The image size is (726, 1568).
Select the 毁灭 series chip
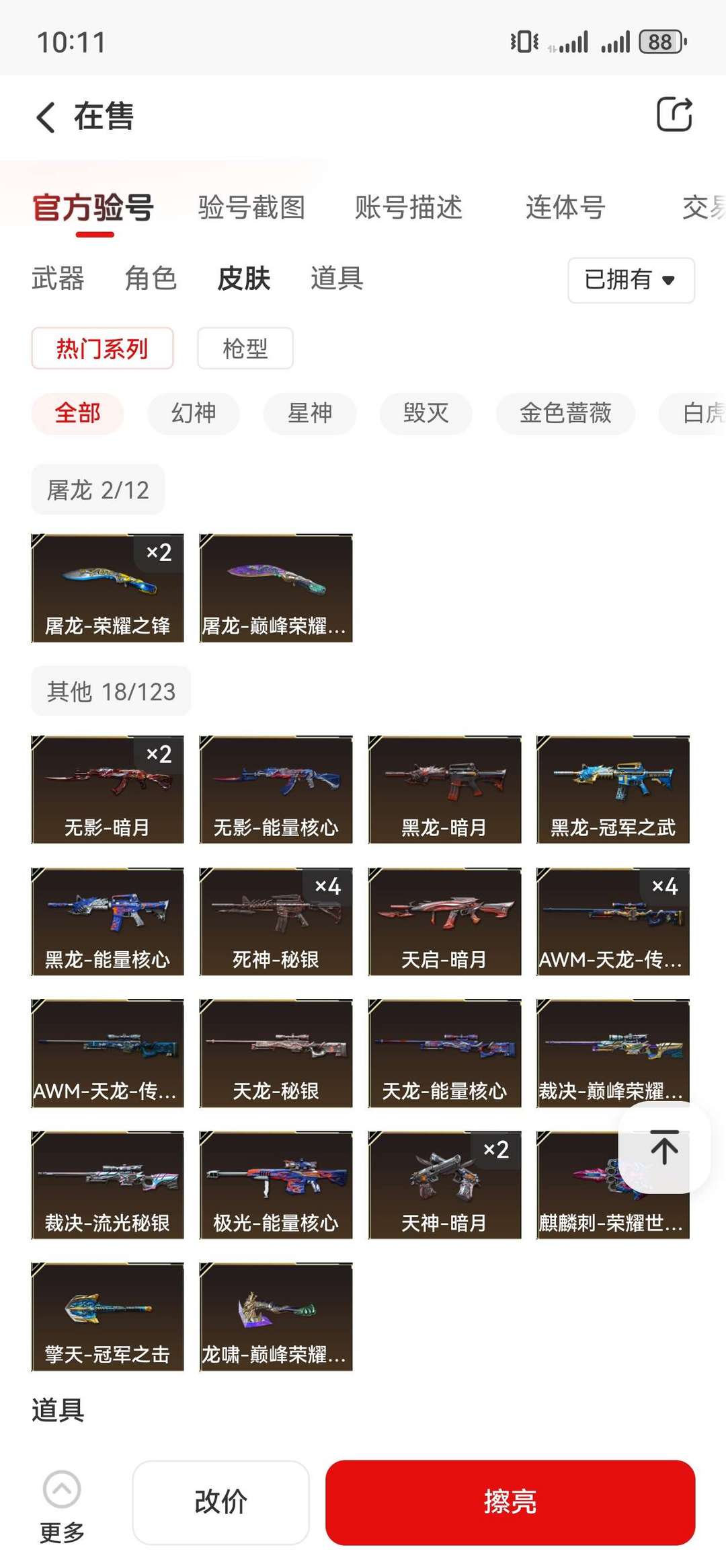pyautogui.click(x=426, y=413)
